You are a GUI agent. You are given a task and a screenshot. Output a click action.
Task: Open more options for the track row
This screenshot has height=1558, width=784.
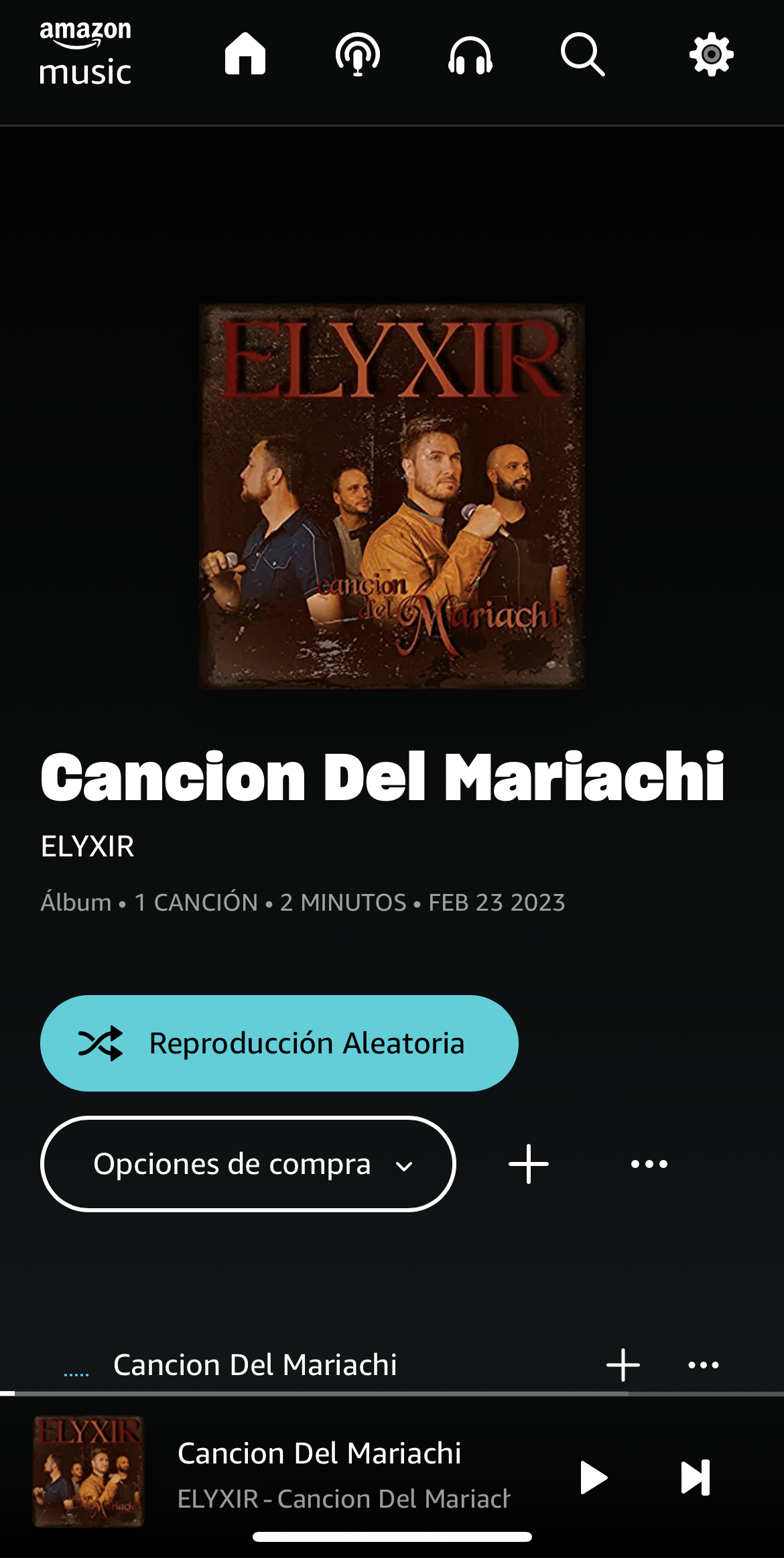coord(704,1365)
